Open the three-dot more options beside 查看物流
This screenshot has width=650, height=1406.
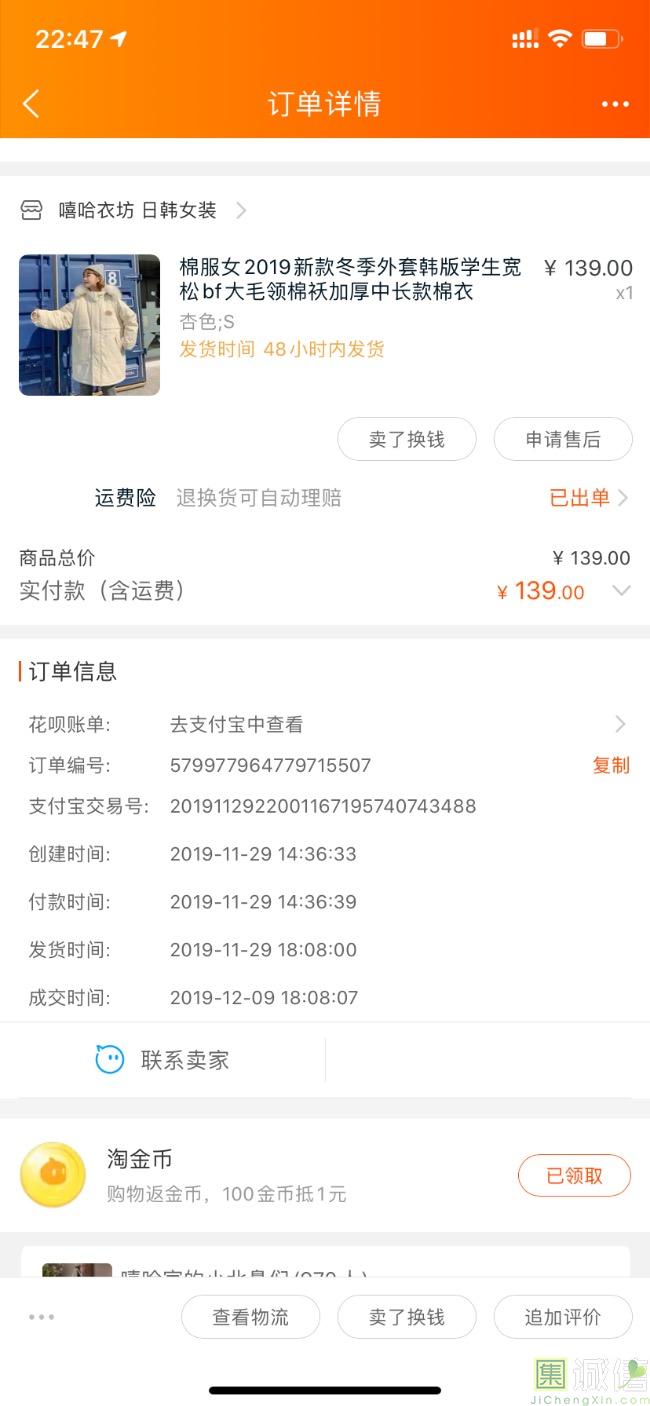pos(42,1317)
